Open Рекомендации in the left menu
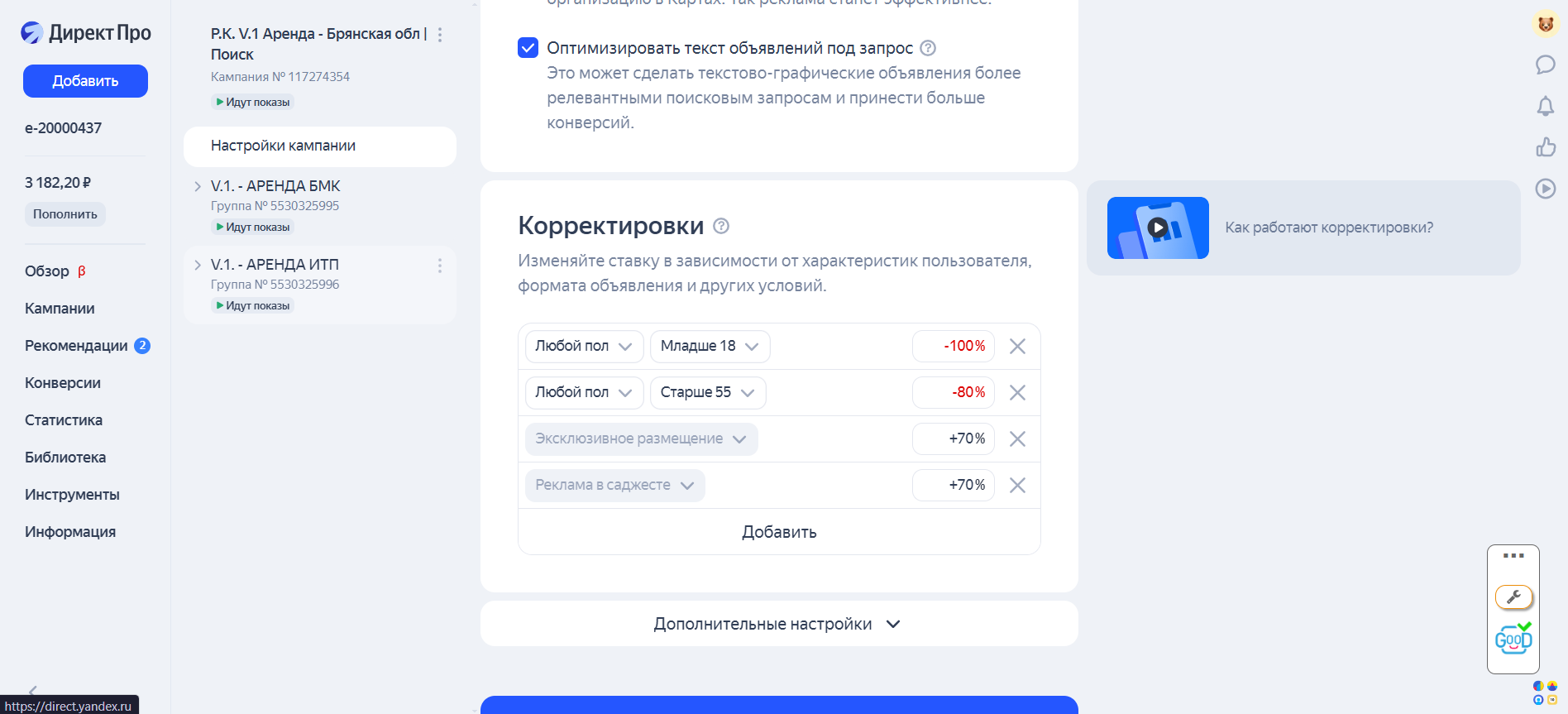Viewport: 1568px width, 714px height. [x=76, y=346]
